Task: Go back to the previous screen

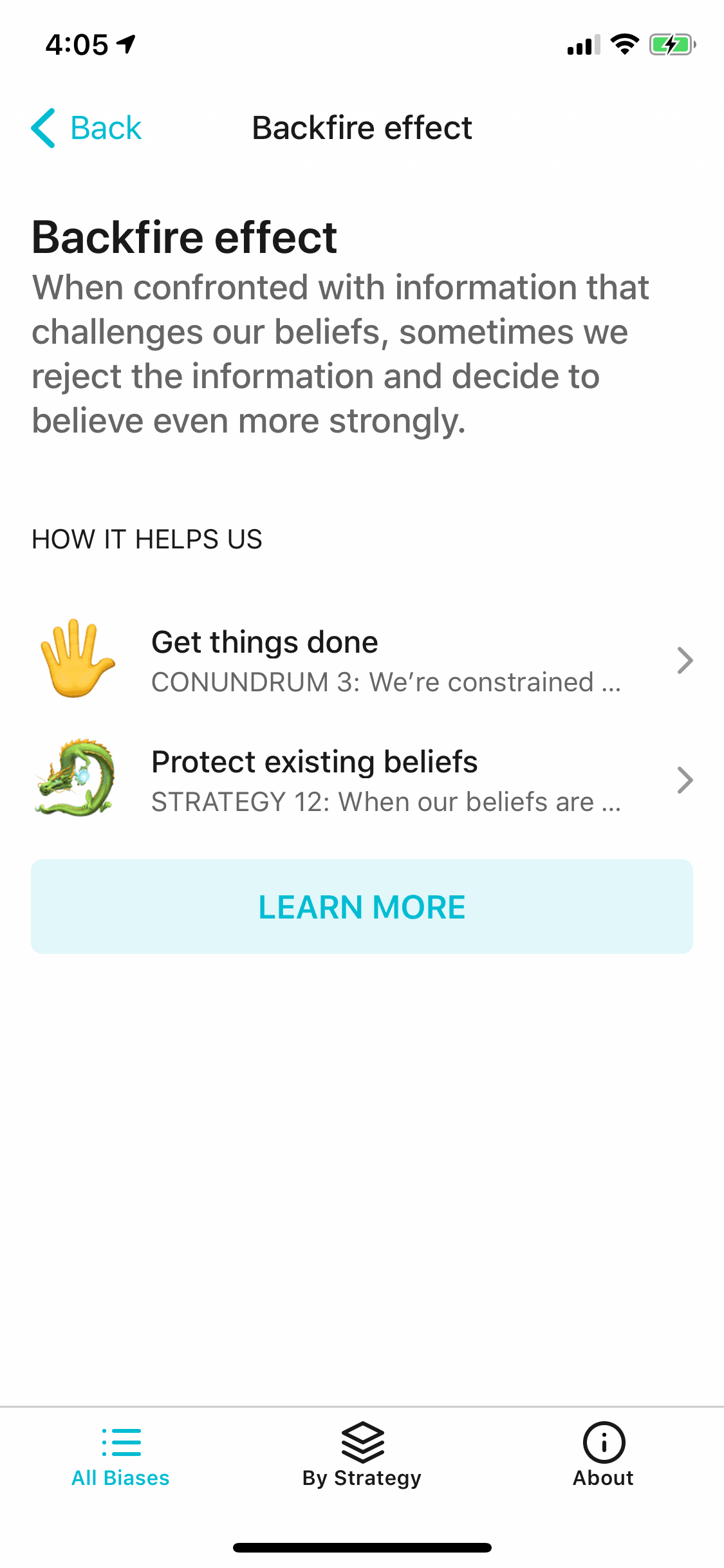Action: click(86, 128)
